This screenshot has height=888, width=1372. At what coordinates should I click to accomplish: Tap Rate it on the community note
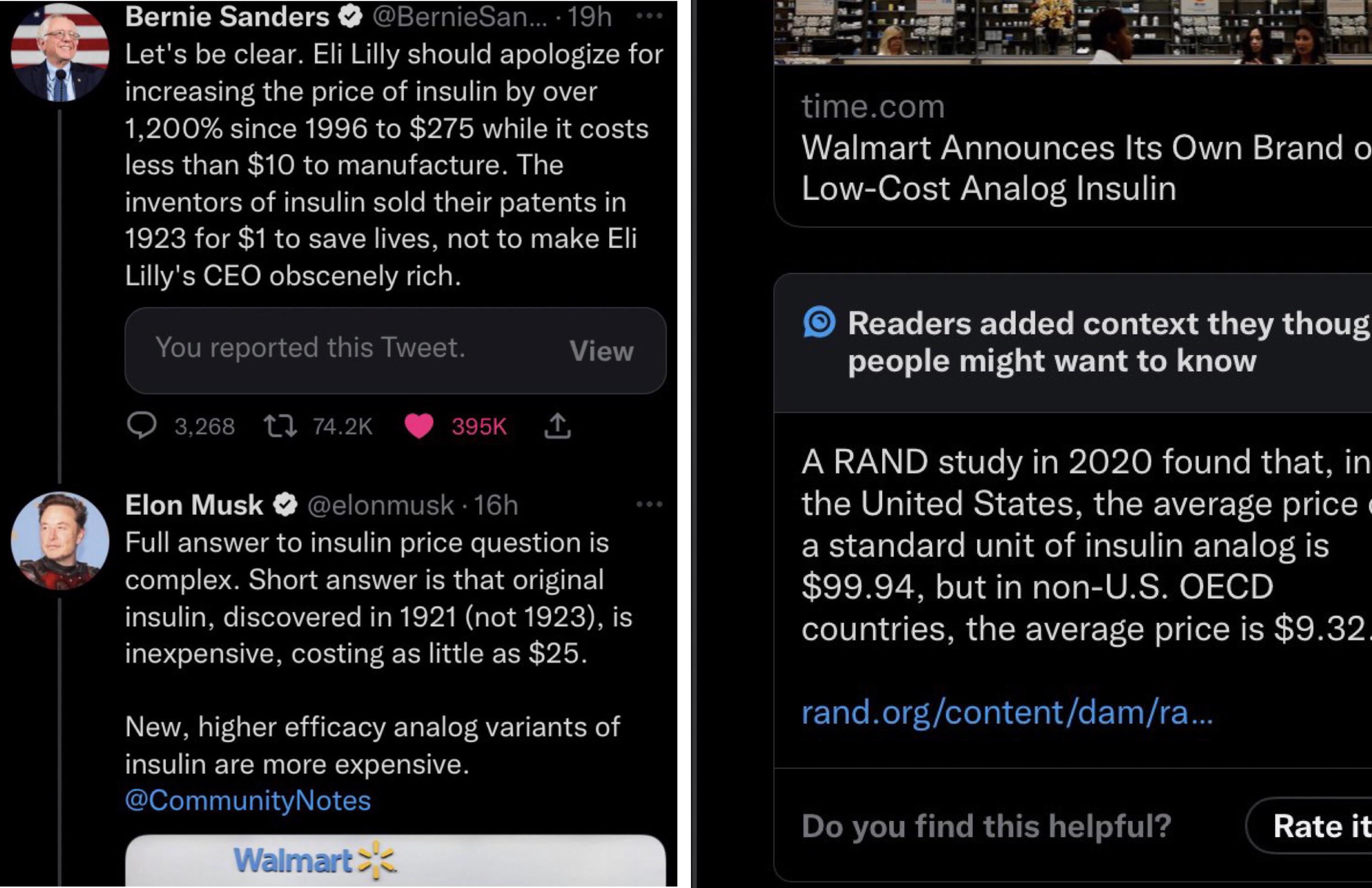[x=1320, y=826]
